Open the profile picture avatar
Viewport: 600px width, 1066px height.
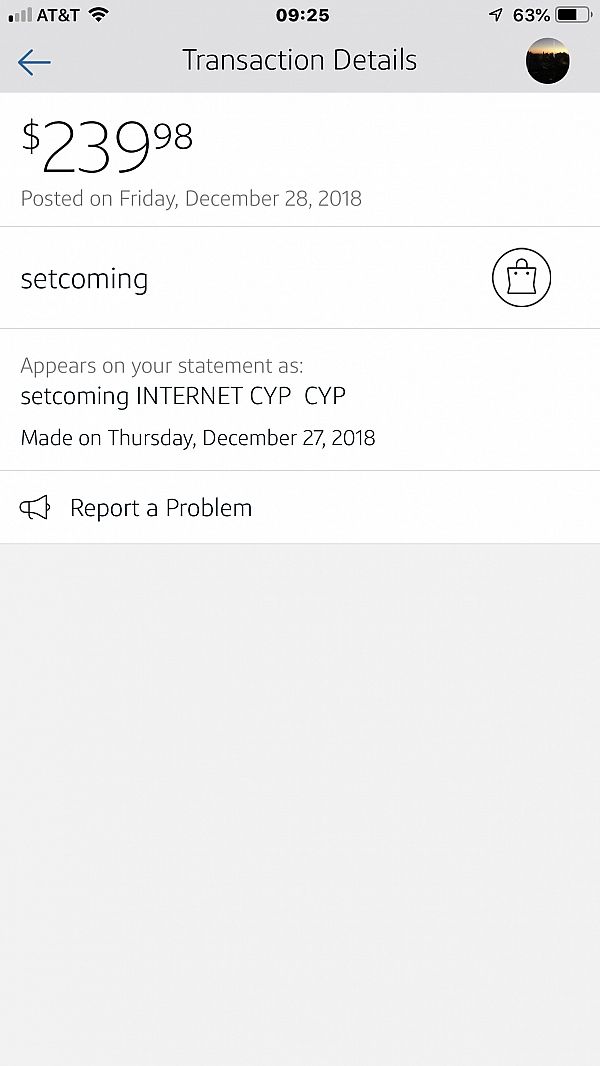(548, 61)
